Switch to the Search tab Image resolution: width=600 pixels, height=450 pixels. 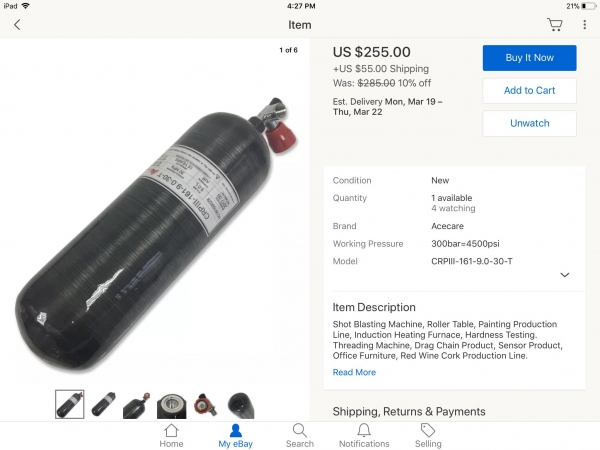coord(300,435)
